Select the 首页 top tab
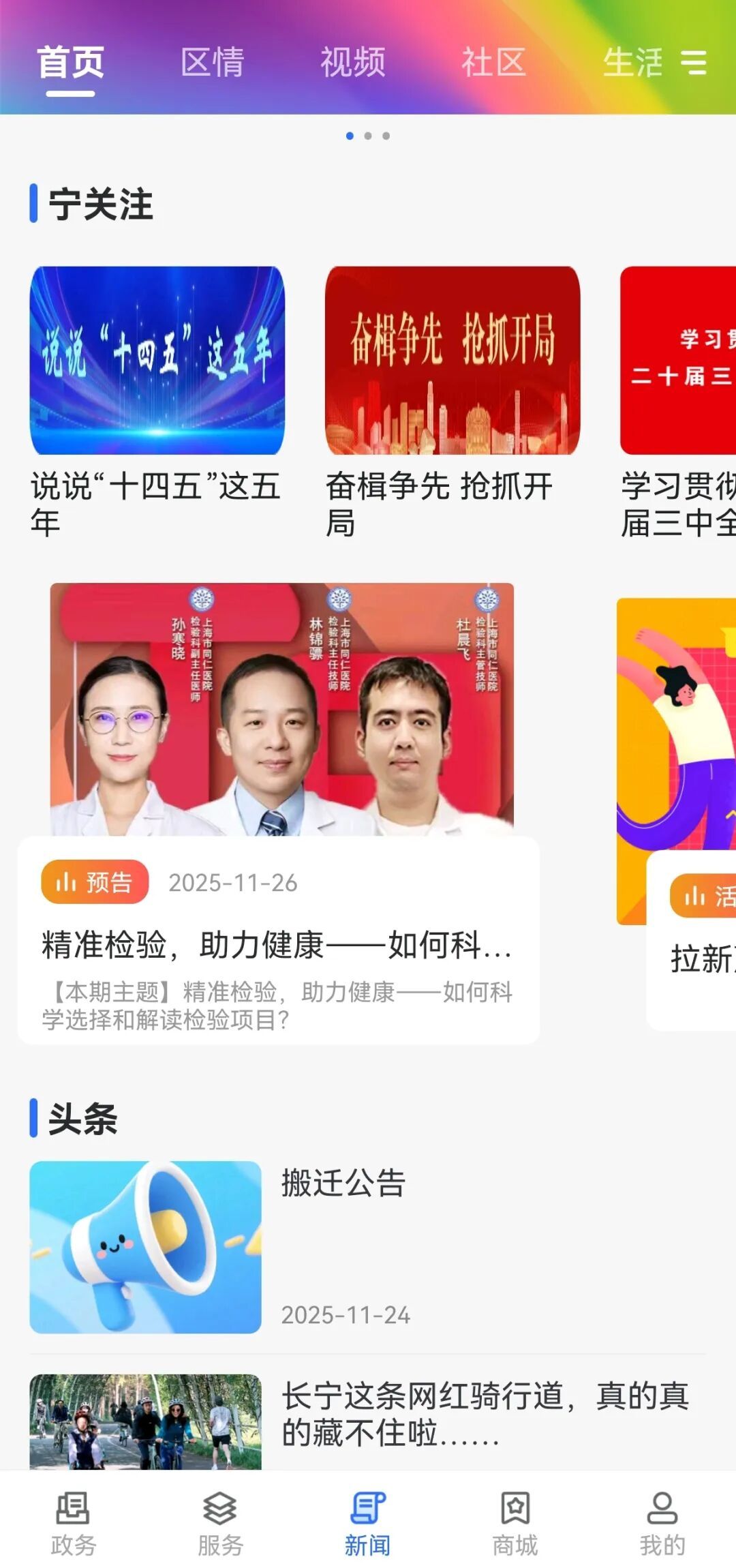 [x=70, y=63]
